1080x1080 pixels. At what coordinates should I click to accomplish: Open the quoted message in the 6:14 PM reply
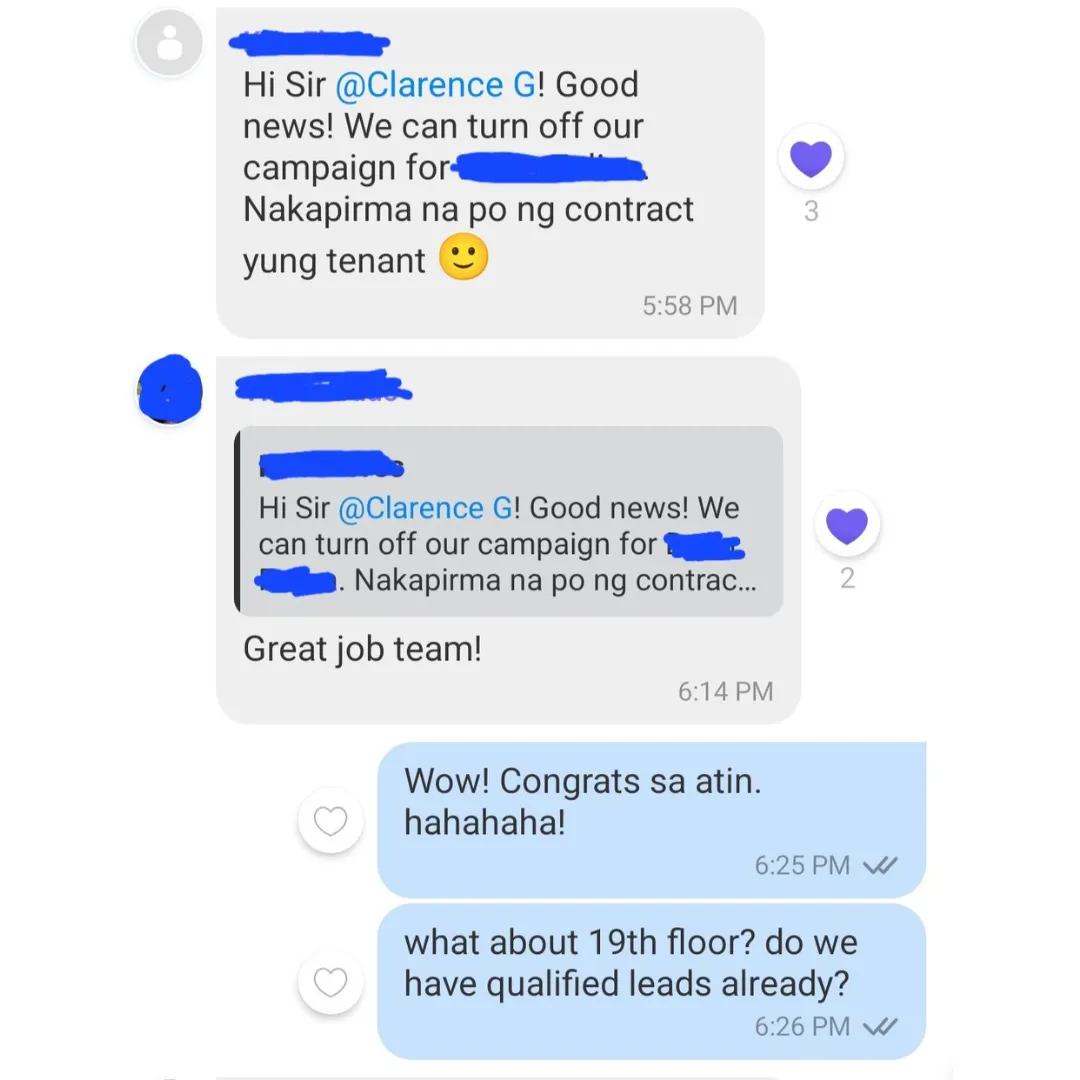tap(509, 521)
